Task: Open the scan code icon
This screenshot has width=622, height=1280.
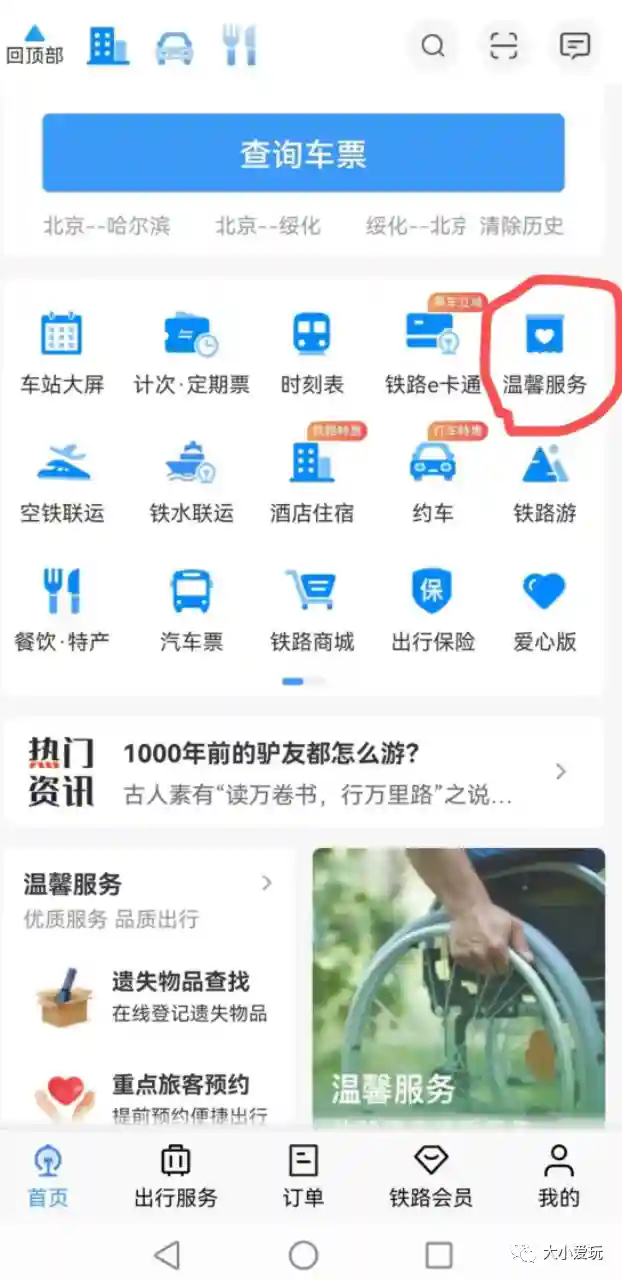Action: (503, 45)
